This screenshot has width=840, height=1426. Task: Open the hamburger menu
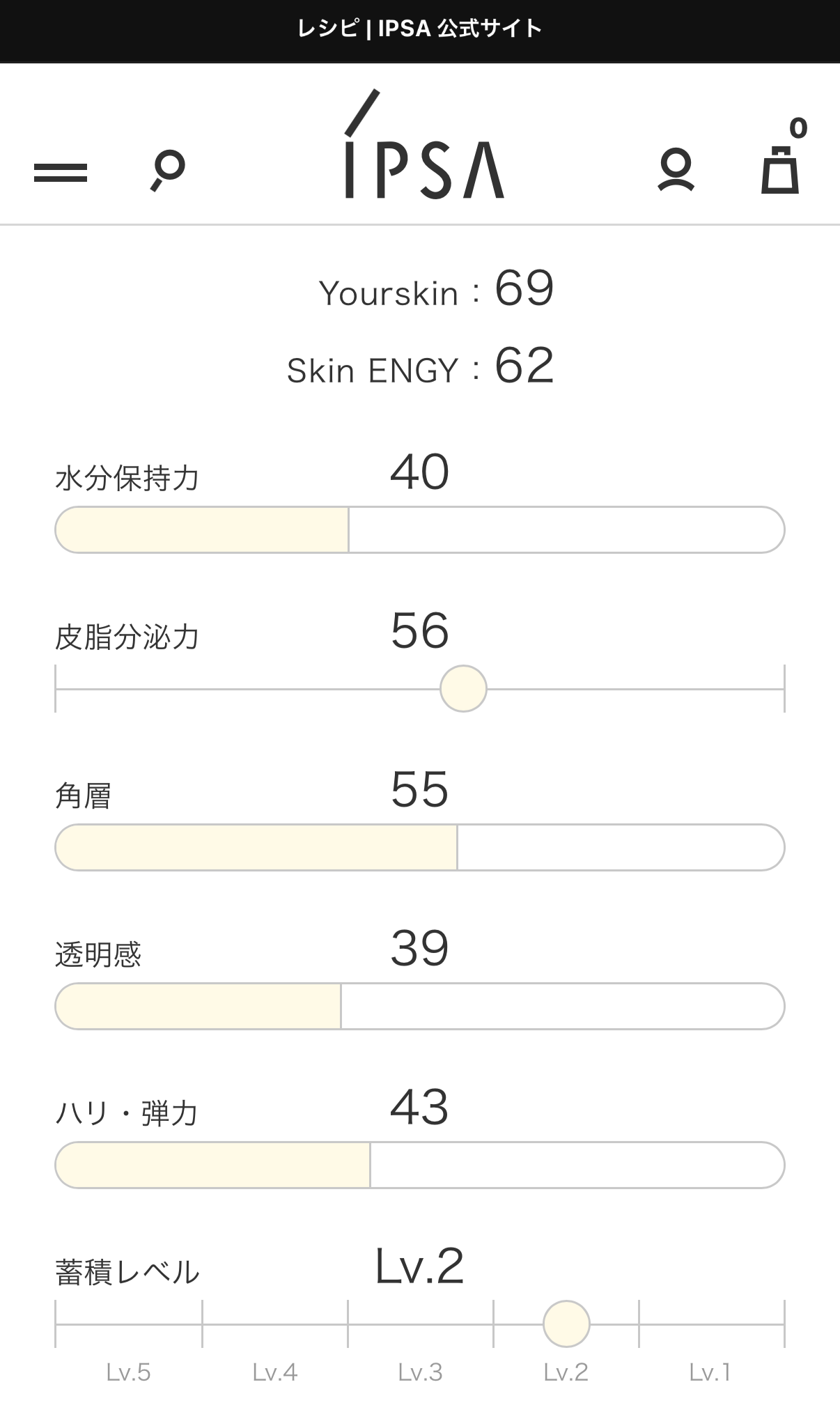point(61,172)
